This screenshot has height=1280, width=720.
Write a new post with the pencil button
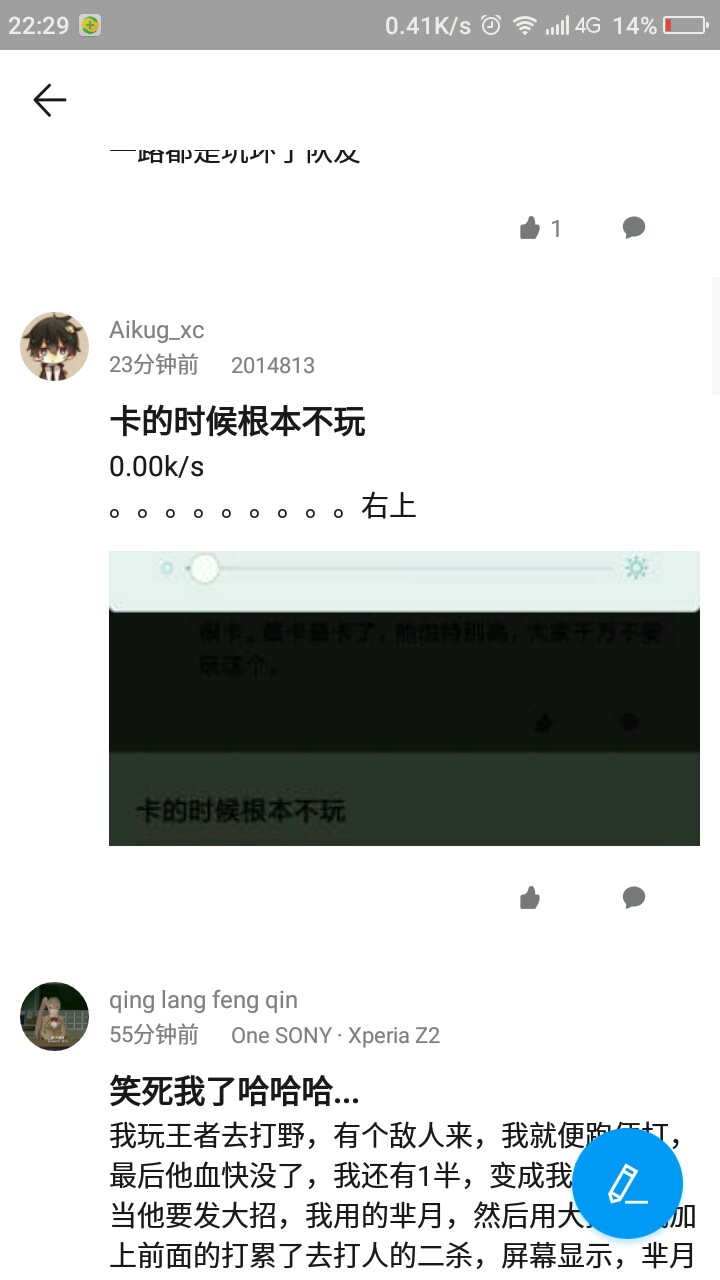coord(627,1183)
